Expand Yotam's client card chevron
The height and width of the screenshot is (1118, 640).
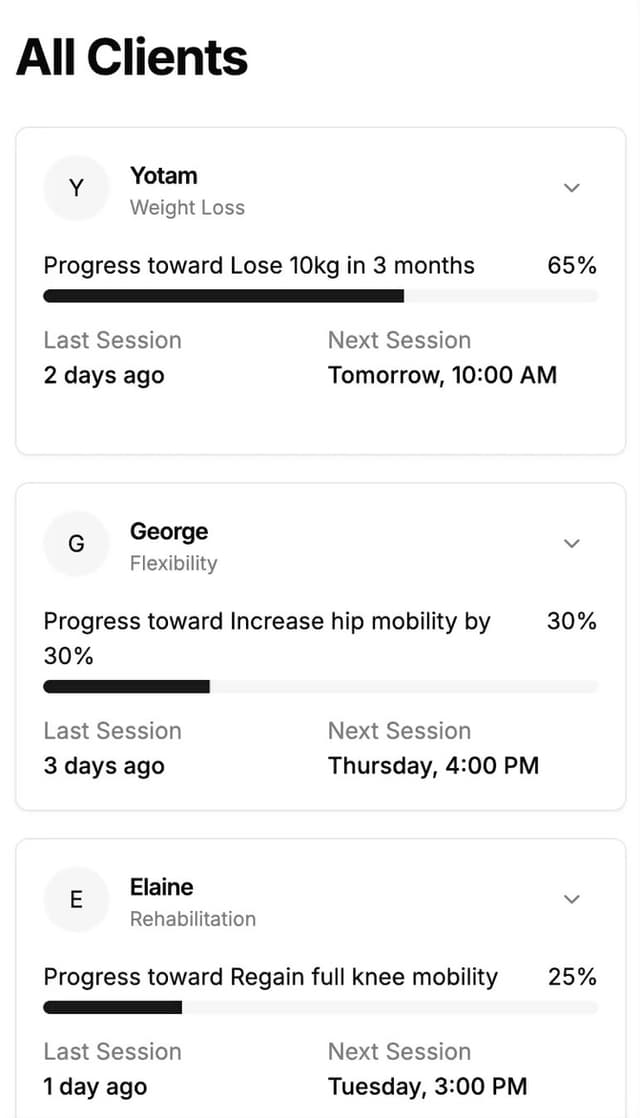572,188
